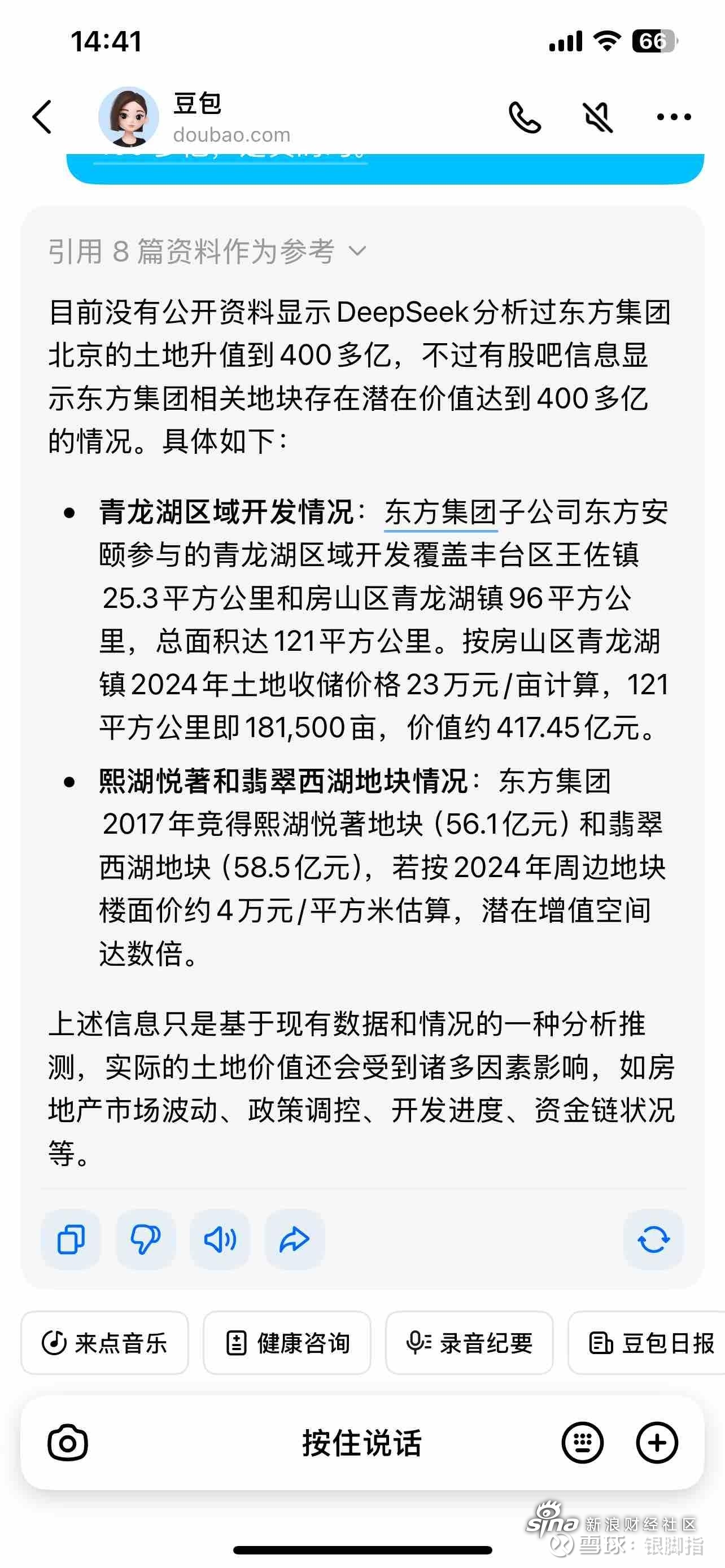Dislike this answer with thumbs down

145,1239
